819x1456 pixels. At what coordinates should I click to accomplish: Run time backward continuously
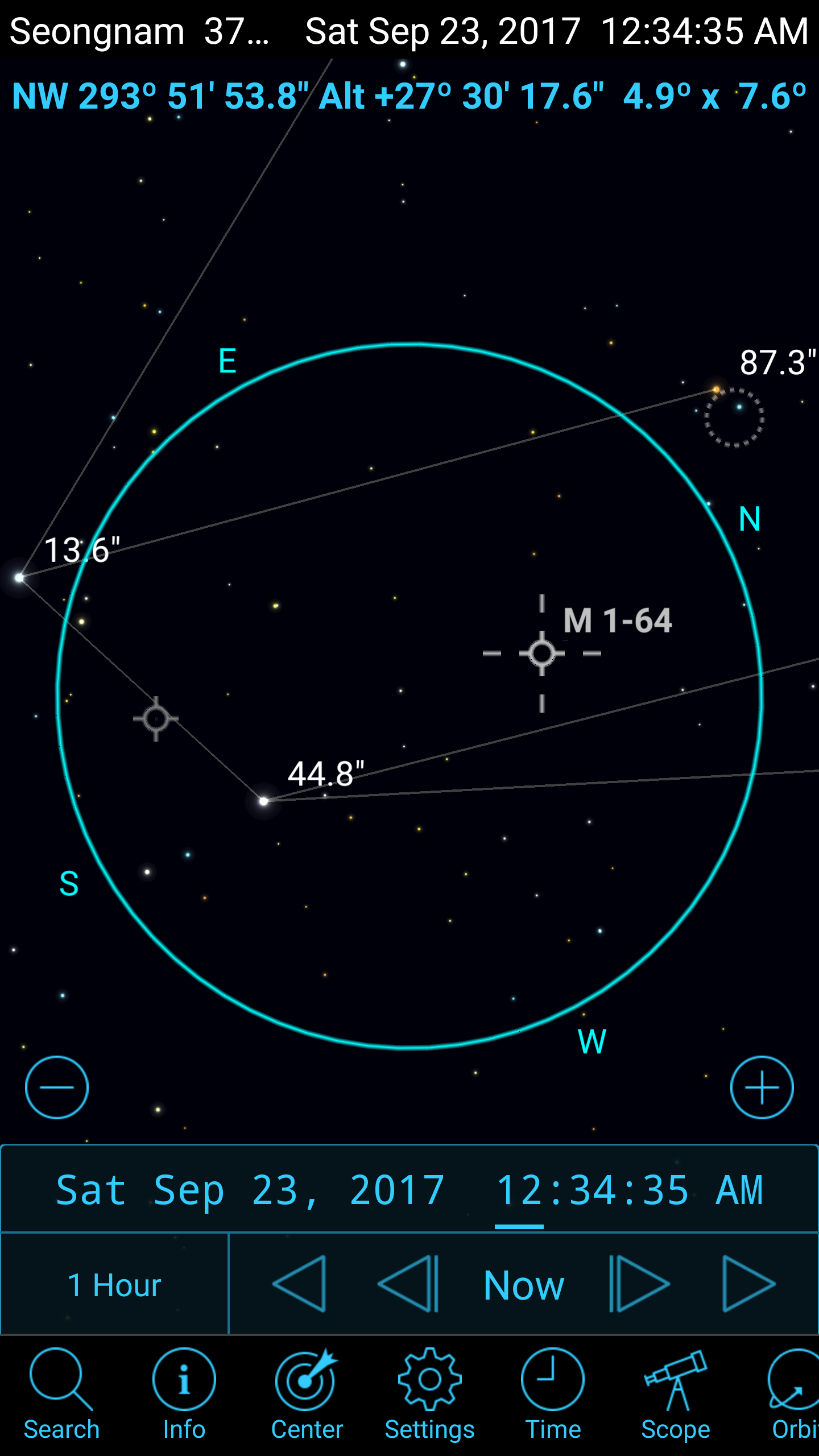tap(300, 1284)
